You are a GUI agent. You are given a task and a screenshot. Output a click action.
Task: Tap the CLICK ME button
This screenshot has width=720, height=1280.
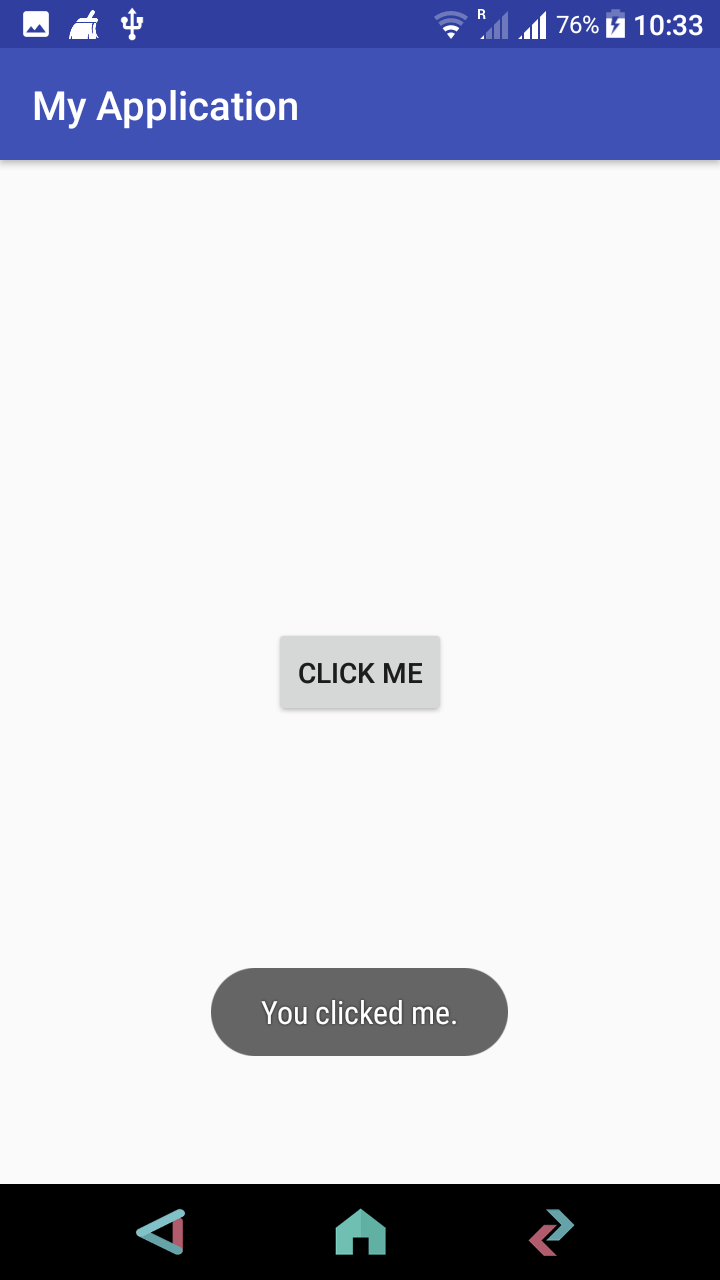360,673
